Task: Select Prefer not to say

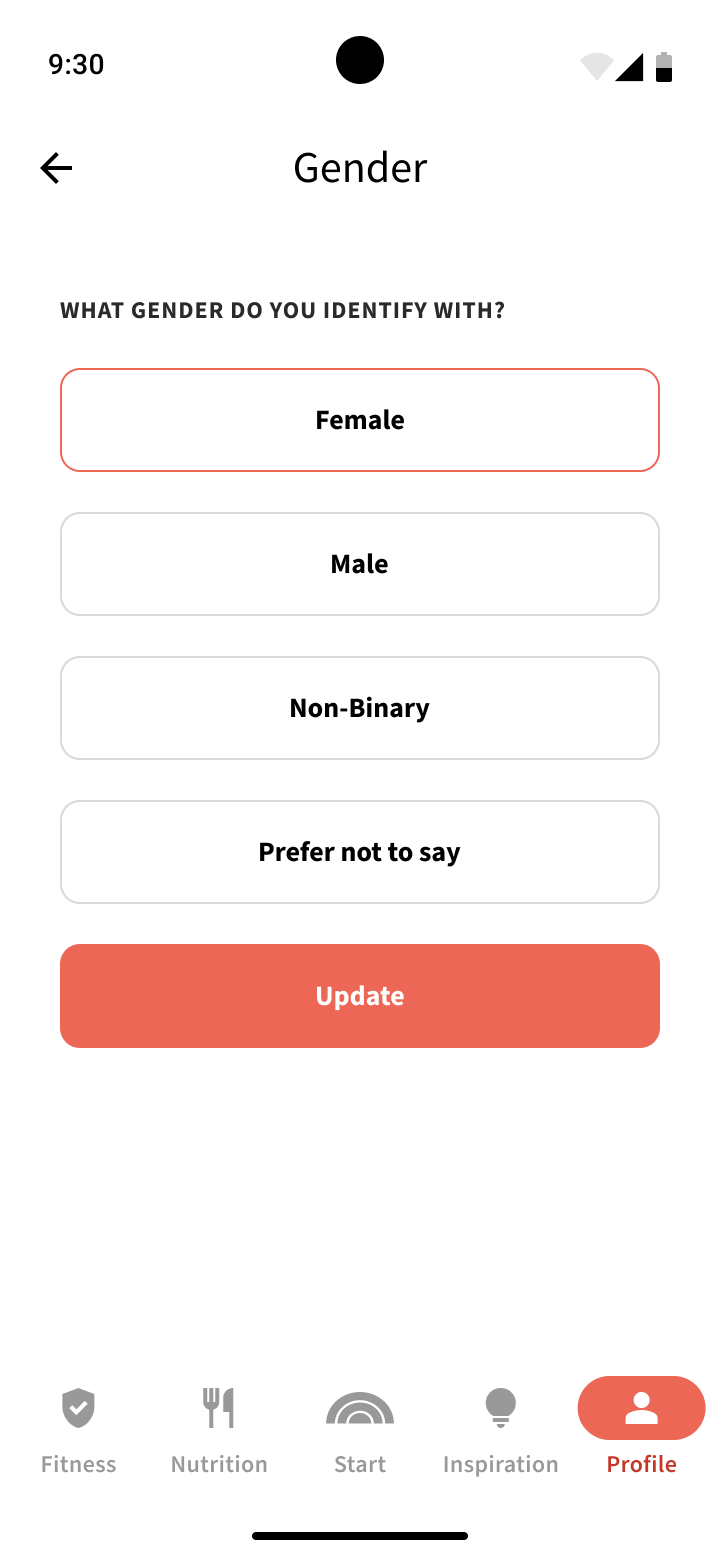Action: [x=360, y=852]
